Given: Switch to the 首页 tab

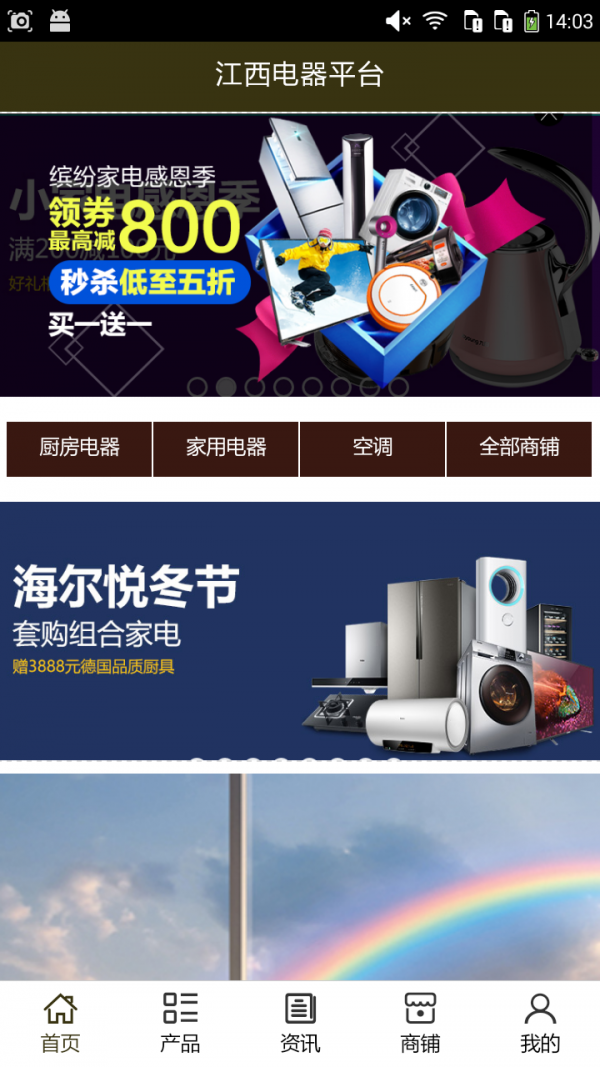Looking at the screenshot, I should tap(60, 1023).
